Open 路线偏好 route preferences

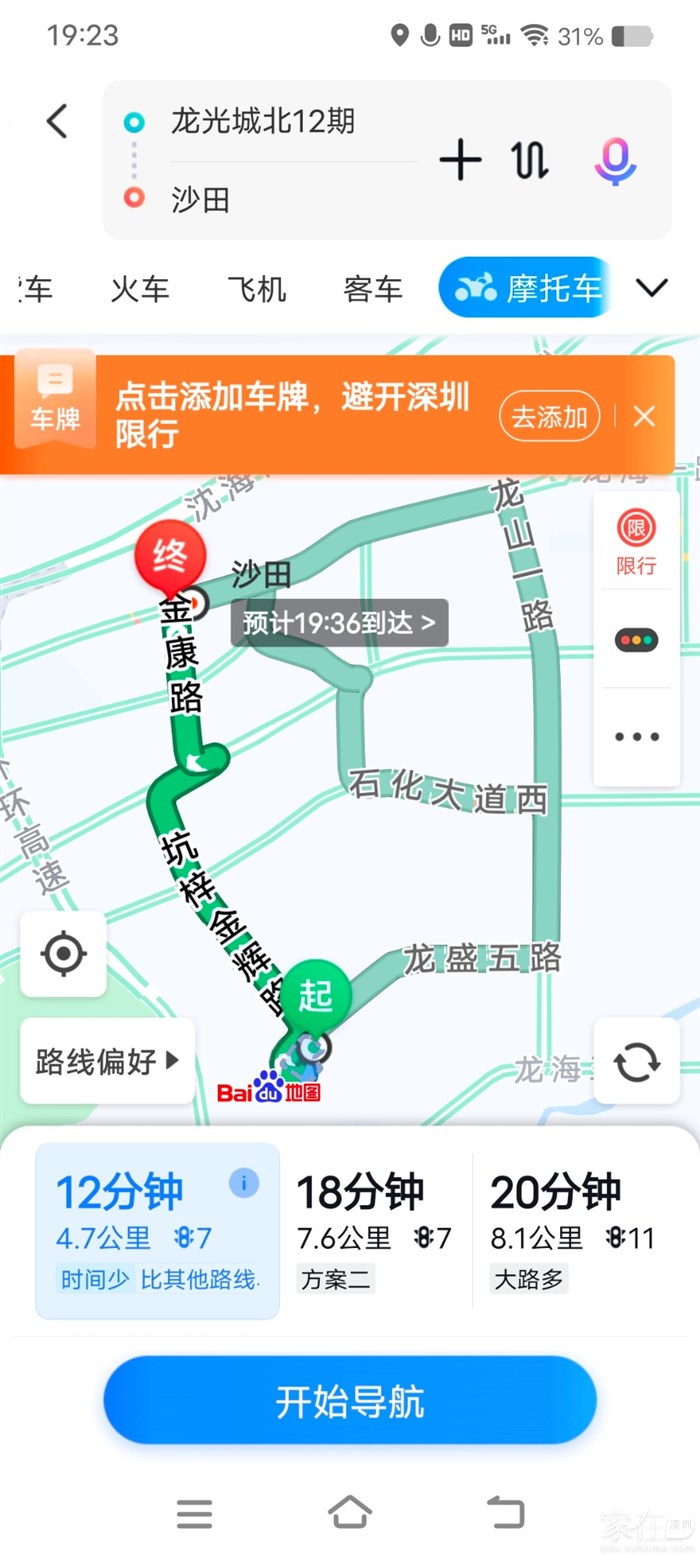click(x=107, y=1061)
